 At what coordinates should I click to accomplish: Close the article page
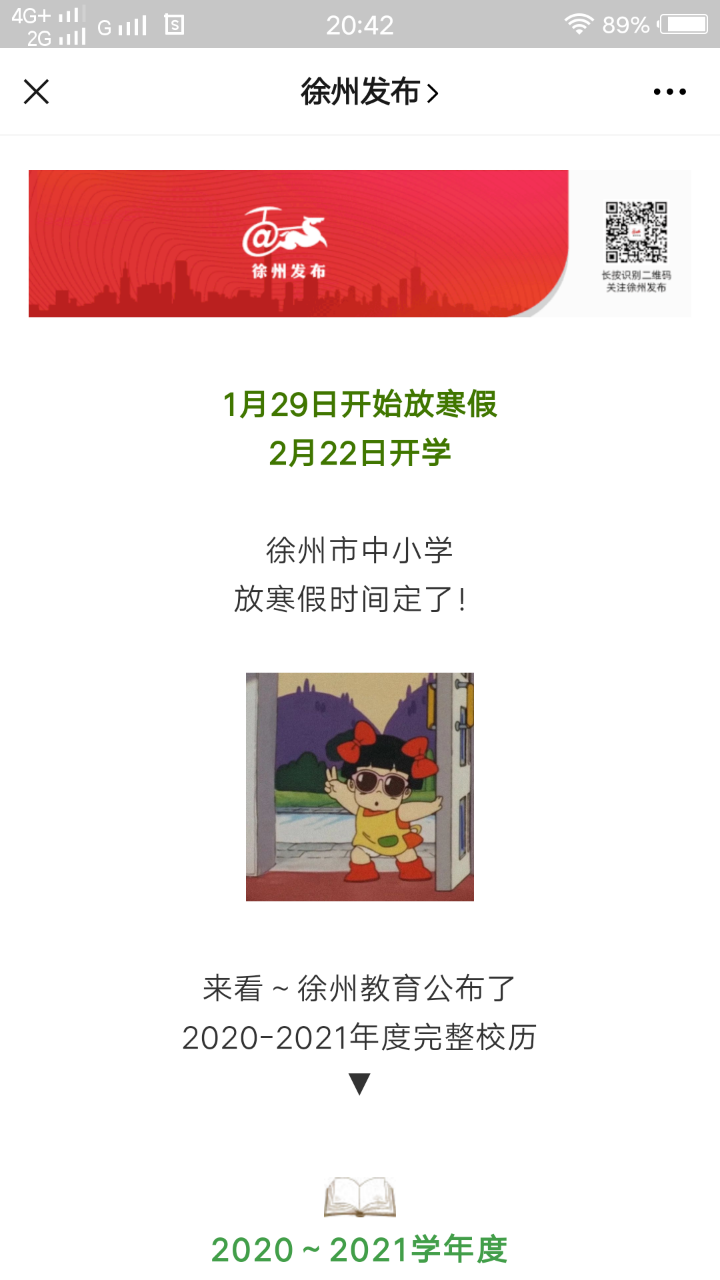[36, 92]
